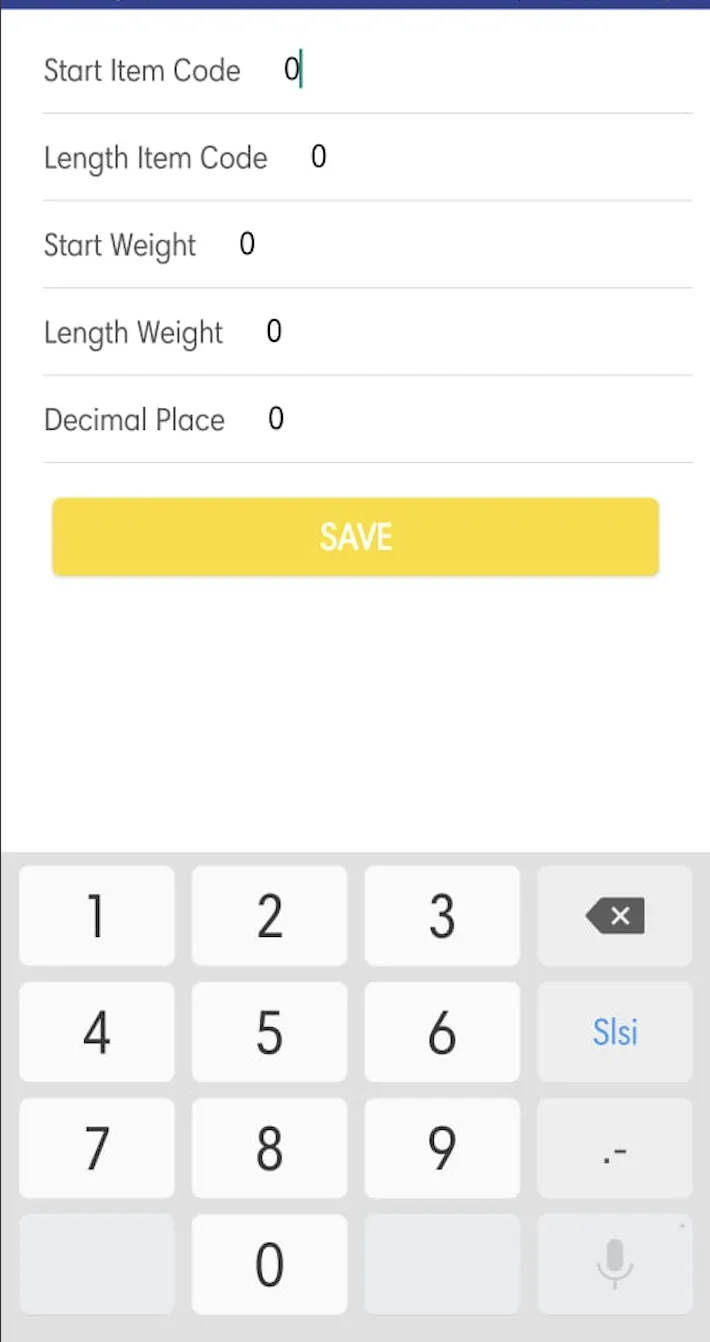Enter digit 5 on the keypad
Screen dimensions: 710x1342
(269, 1032)
